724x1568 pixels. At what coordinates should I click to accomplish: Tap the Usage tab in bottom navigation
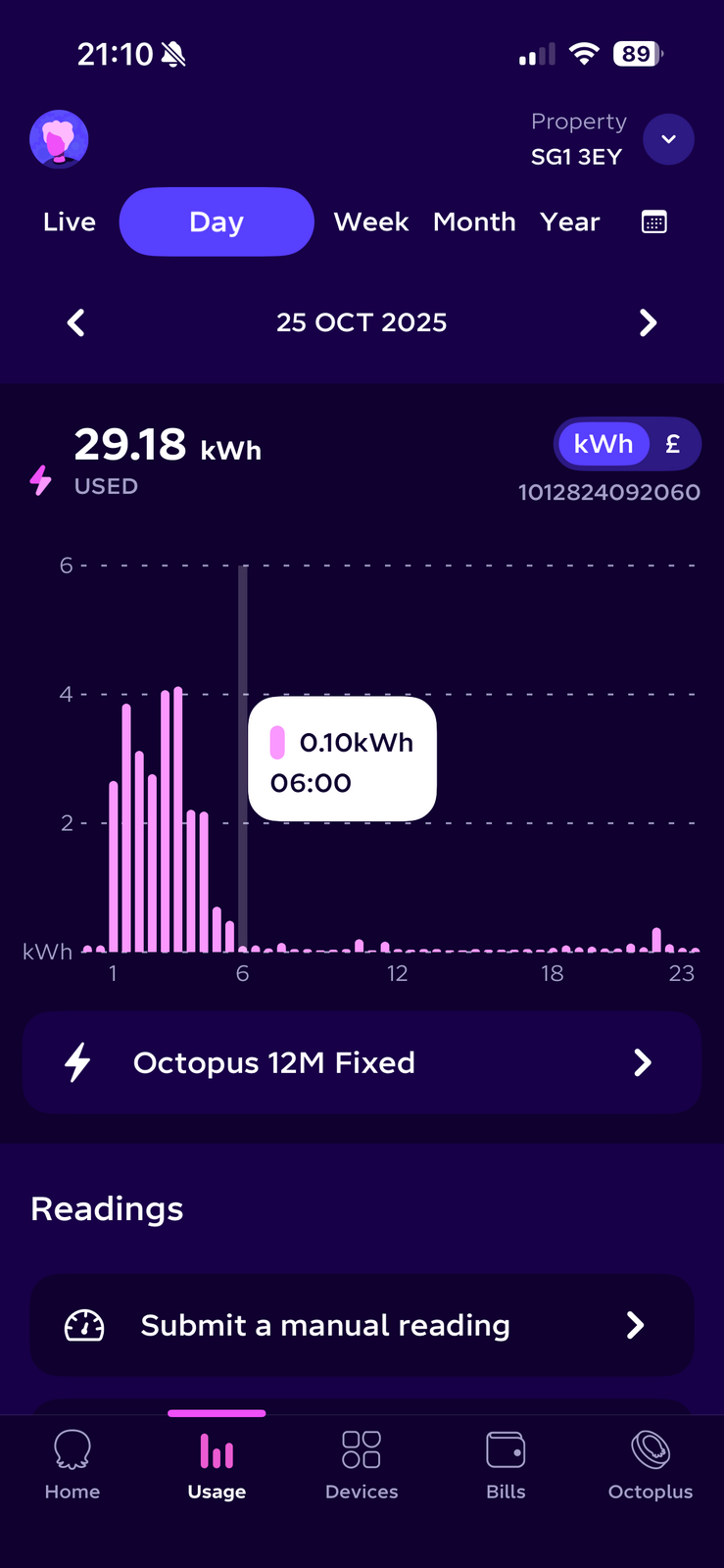217,1464
